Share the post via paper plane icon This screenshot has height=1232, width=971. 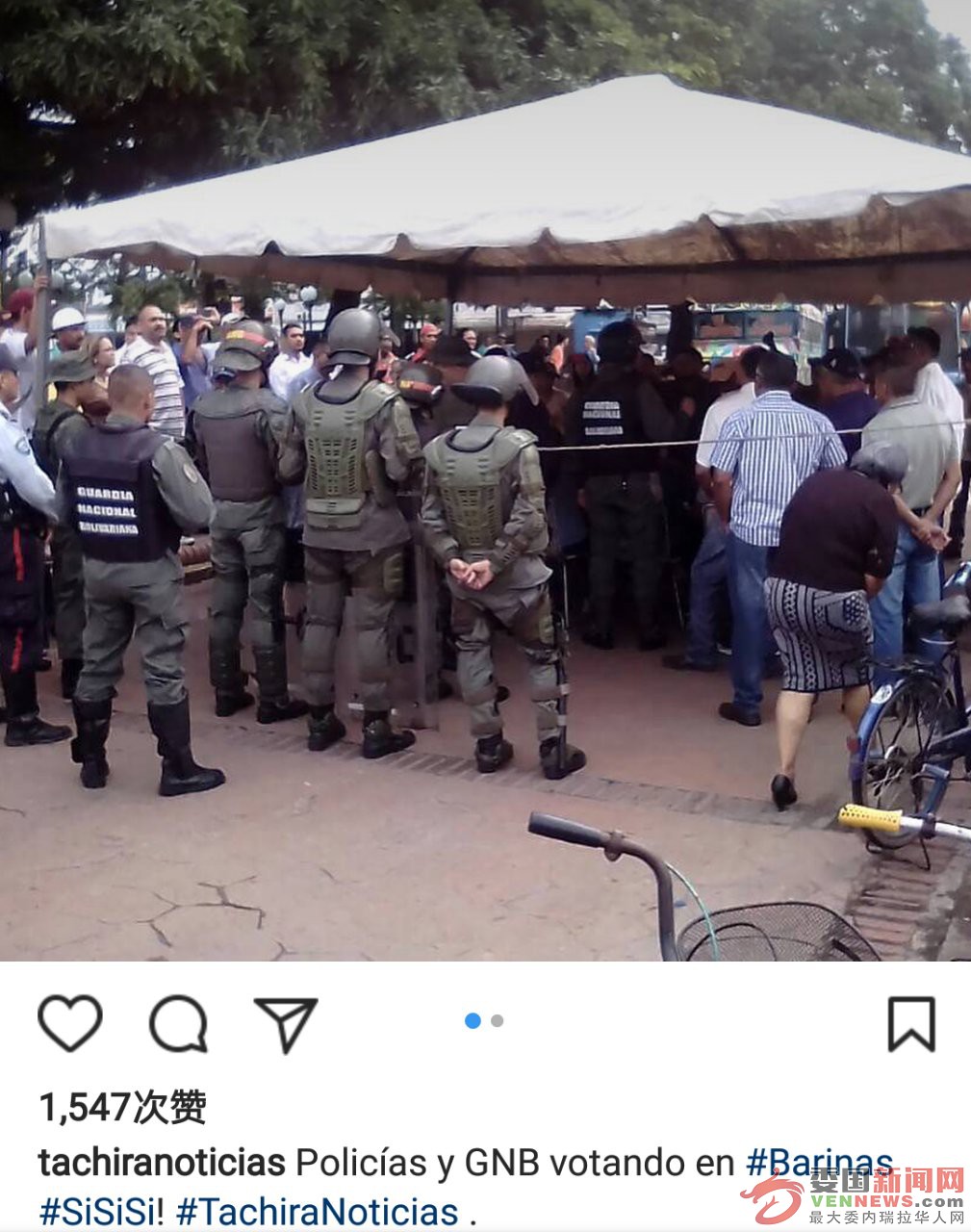click(286, 1024)
